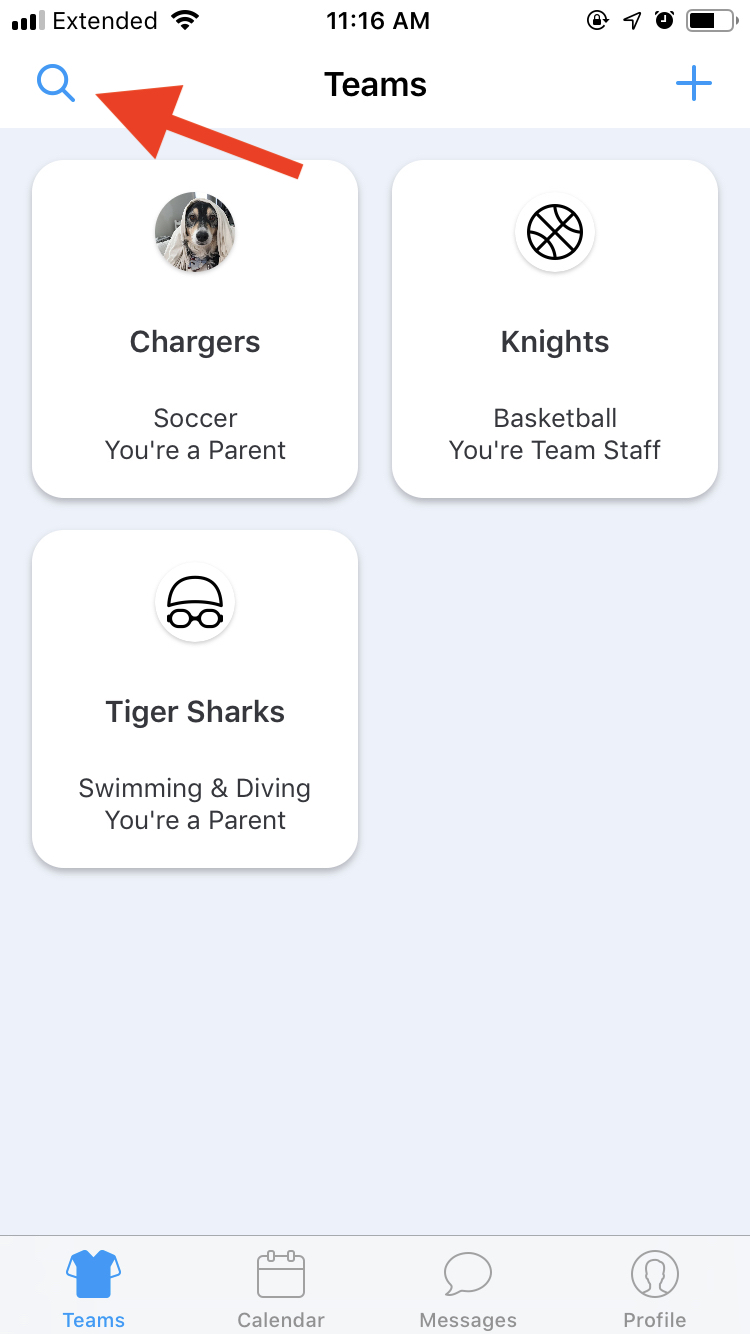
Task: Tap the Teams tab in the bottom bar
Action: pyautogui.click(x=94, y=1288)
